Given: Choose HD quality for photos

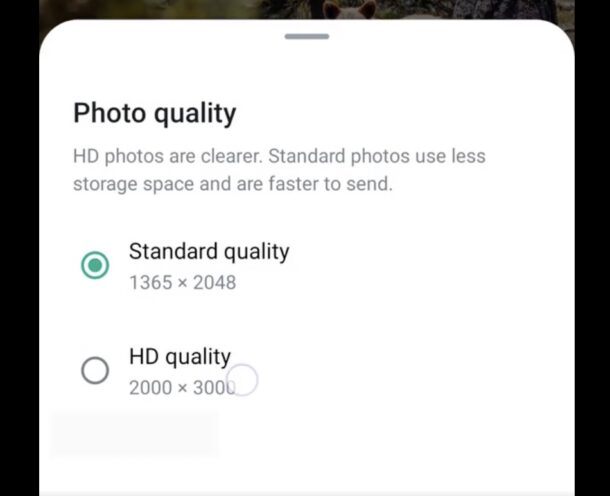Looking at the screenshot, I should [x=95, y=371].
